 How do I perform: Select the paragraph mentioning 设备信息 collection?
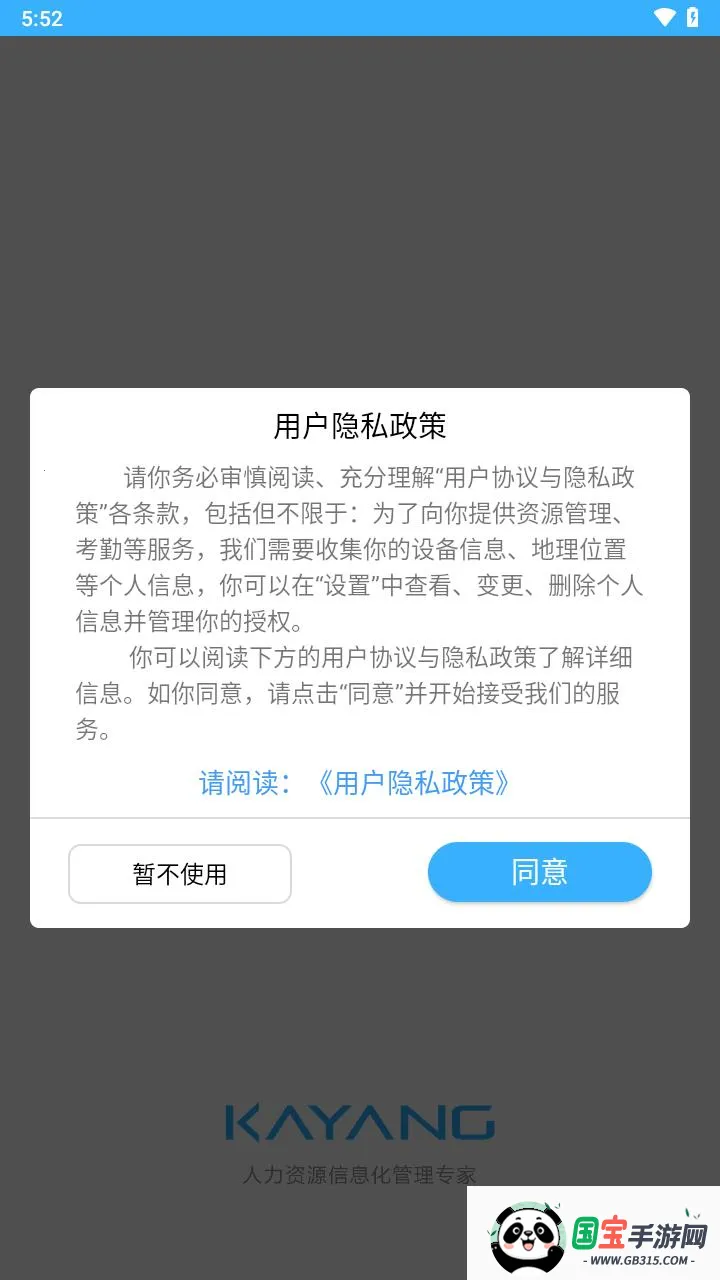[x=358, y=548]
